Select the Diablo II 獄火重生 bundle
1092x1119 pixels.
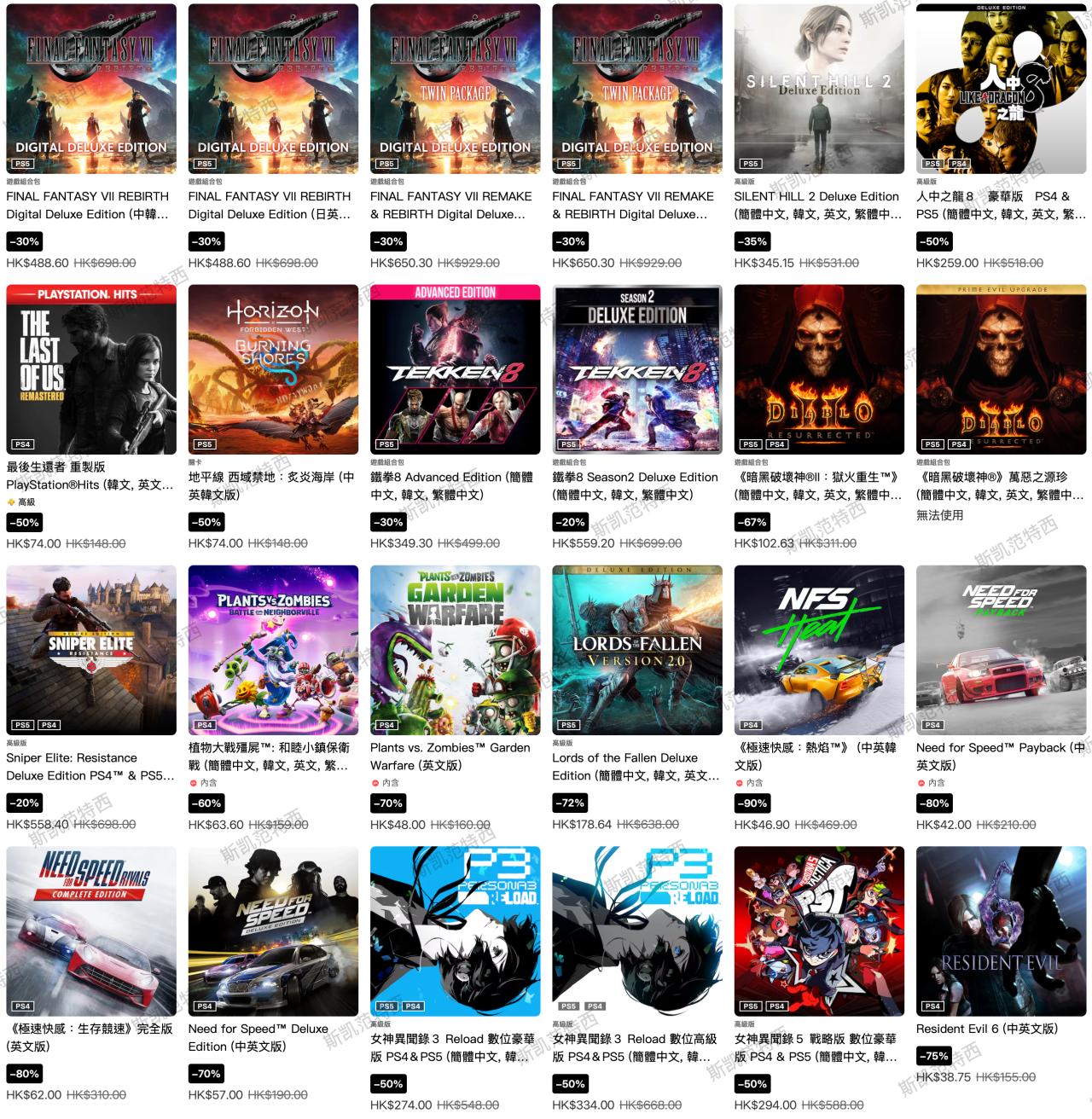click(x=819, y=369)
